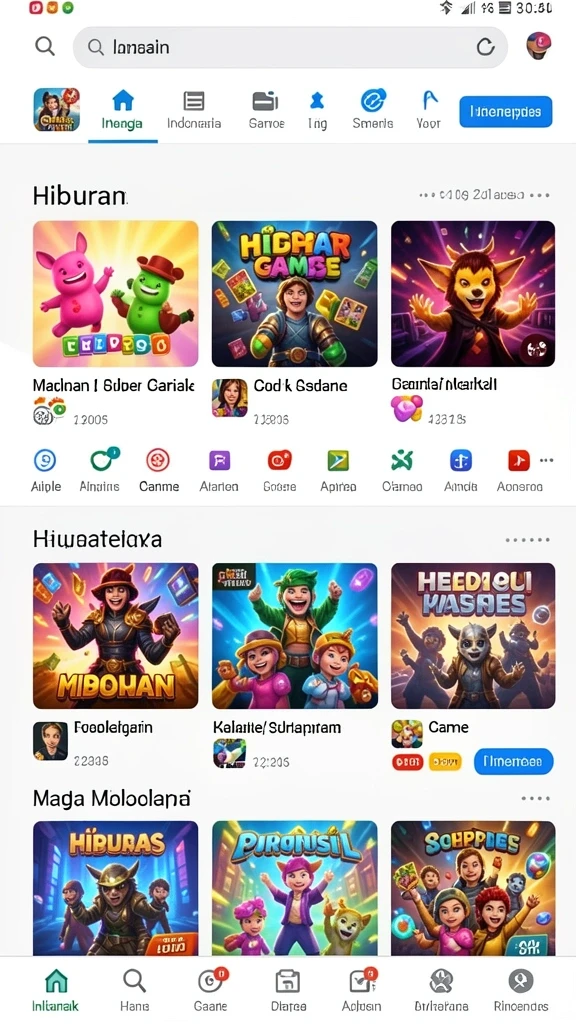This screenshot has width=576, height=1024.
Task: Tap the blue button under Came
Action: 513,761
